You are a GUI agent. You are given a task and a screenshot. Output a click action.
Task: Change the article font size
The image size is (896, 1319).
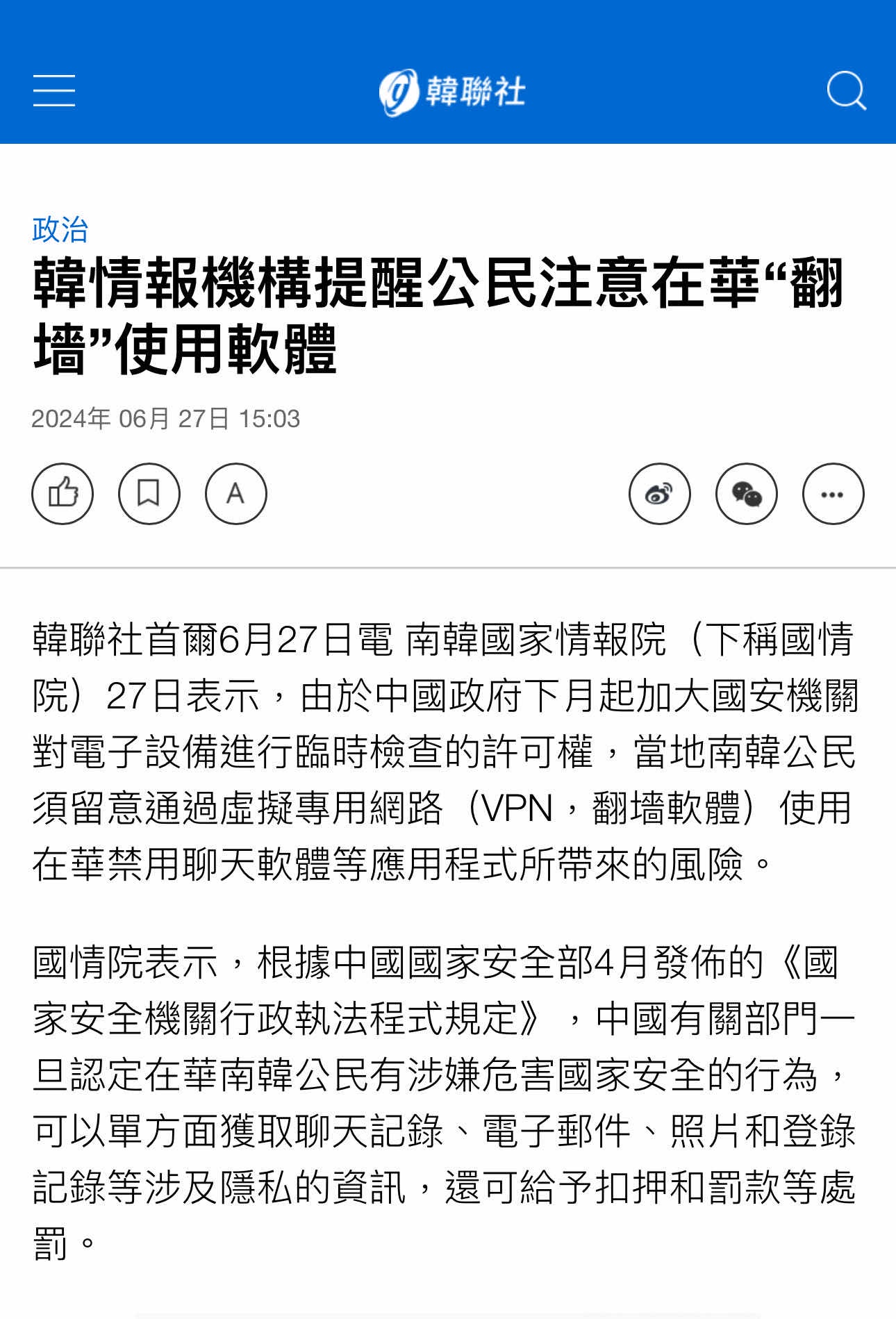[236, 494]
